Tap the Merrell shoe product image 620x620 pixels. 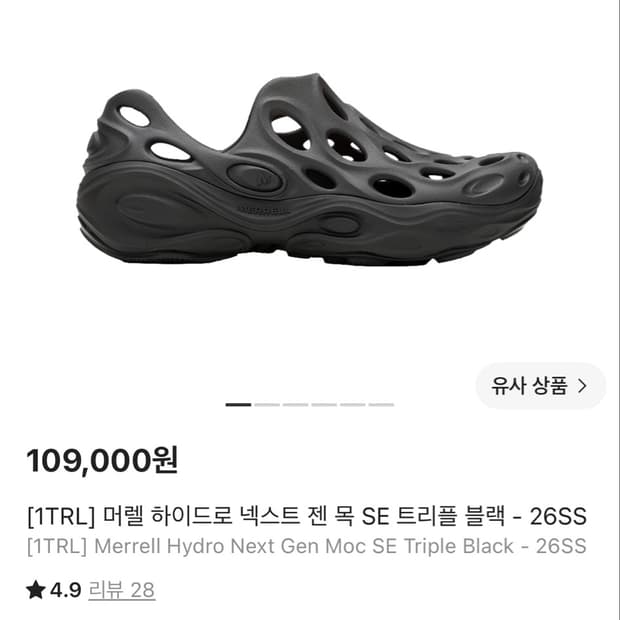(x=310, y=169)
